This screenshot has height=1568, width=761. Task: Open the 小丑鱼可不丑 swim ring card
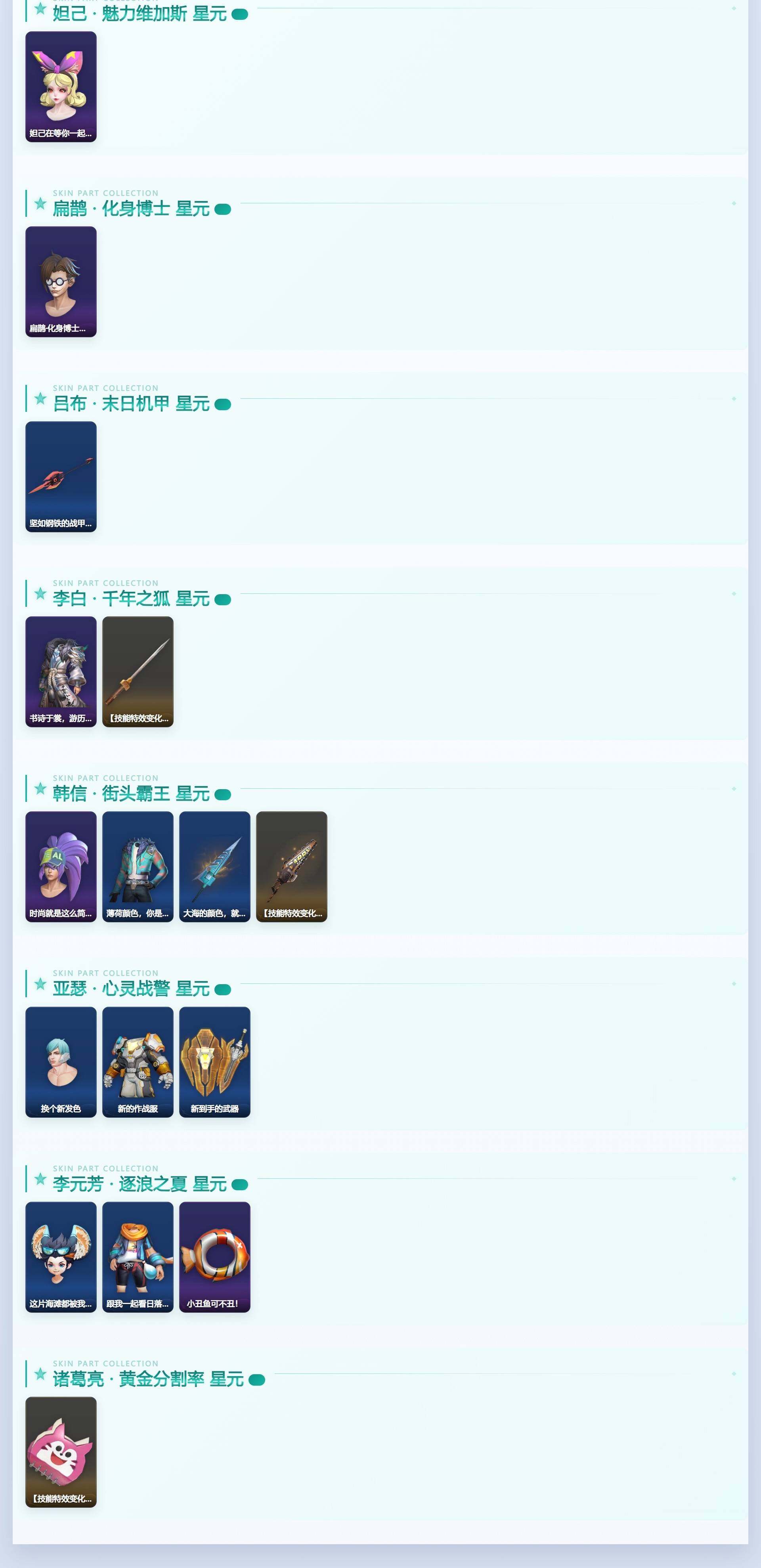click(215, 1257)
